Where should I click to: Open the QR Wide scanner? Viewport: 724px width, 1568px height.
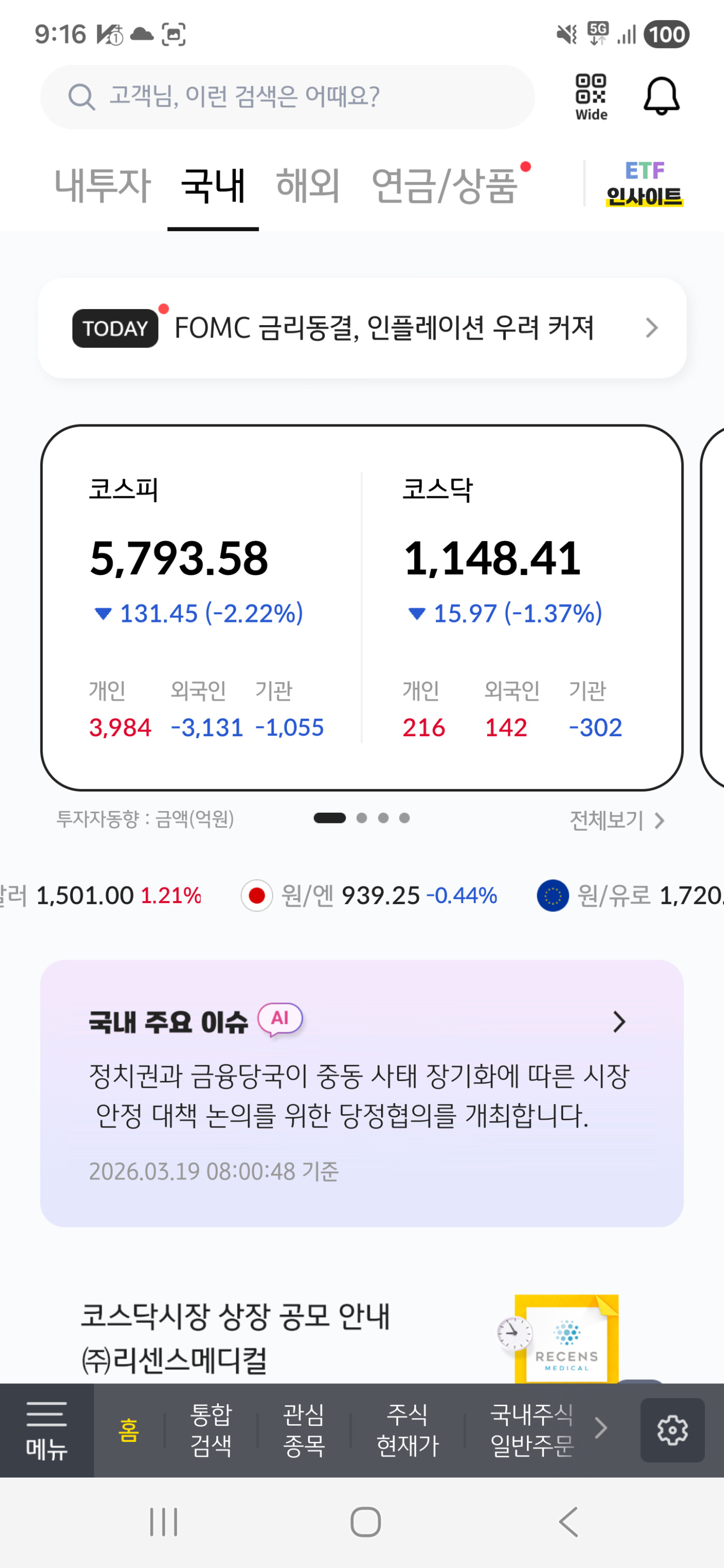pos(591,97)
